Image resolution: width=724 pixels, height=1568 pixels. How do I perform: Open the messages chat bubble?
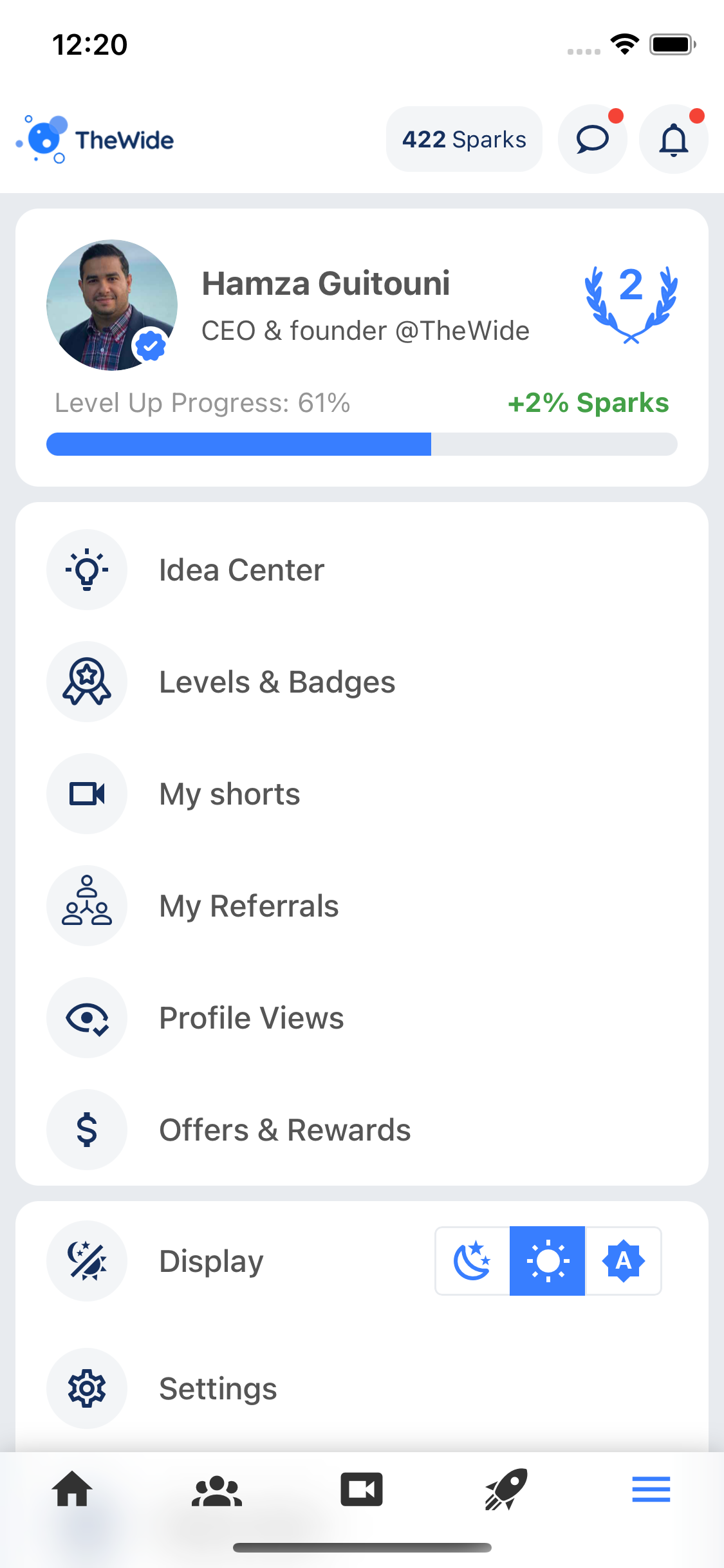click(592, 138)
